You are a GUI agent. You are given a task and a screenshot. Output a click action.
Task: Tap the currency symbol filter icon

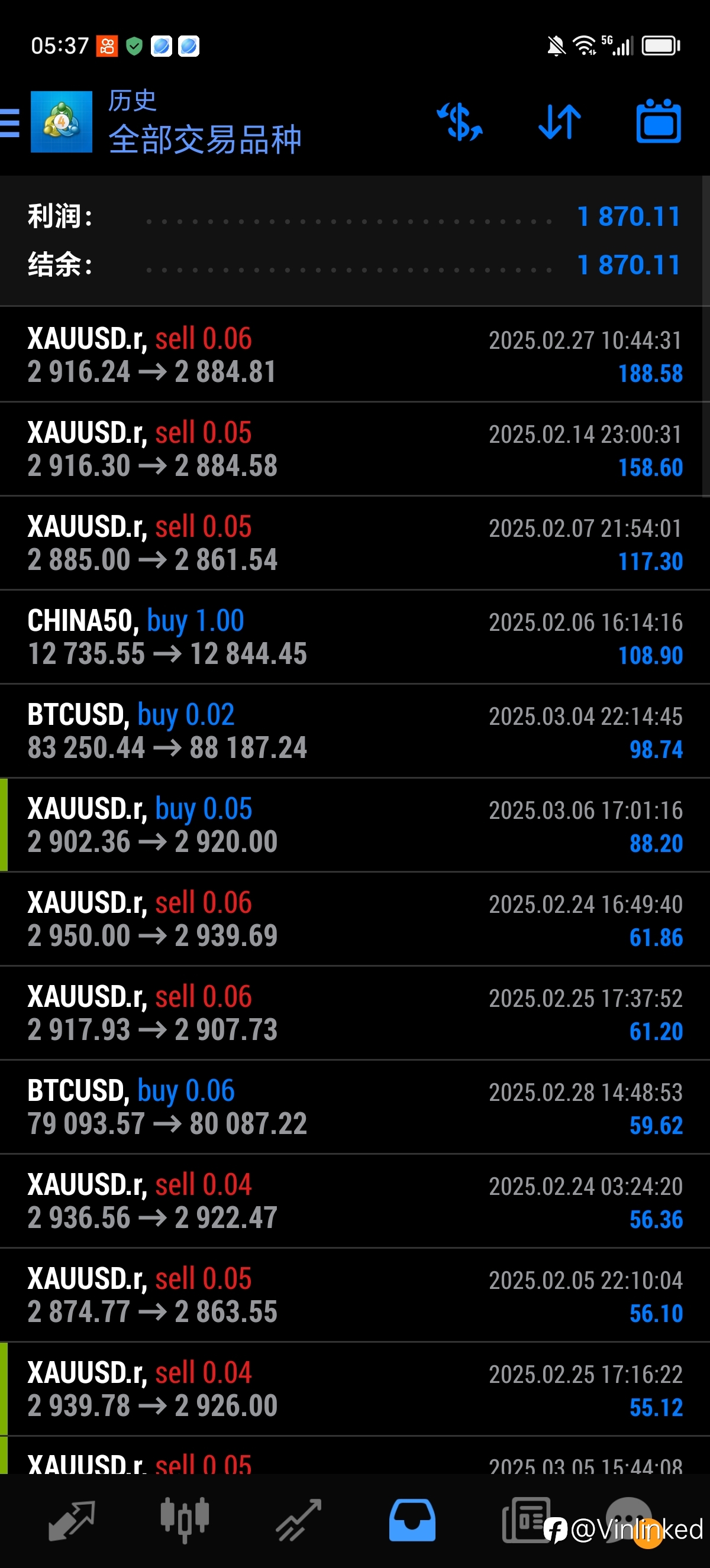[460, 122]
